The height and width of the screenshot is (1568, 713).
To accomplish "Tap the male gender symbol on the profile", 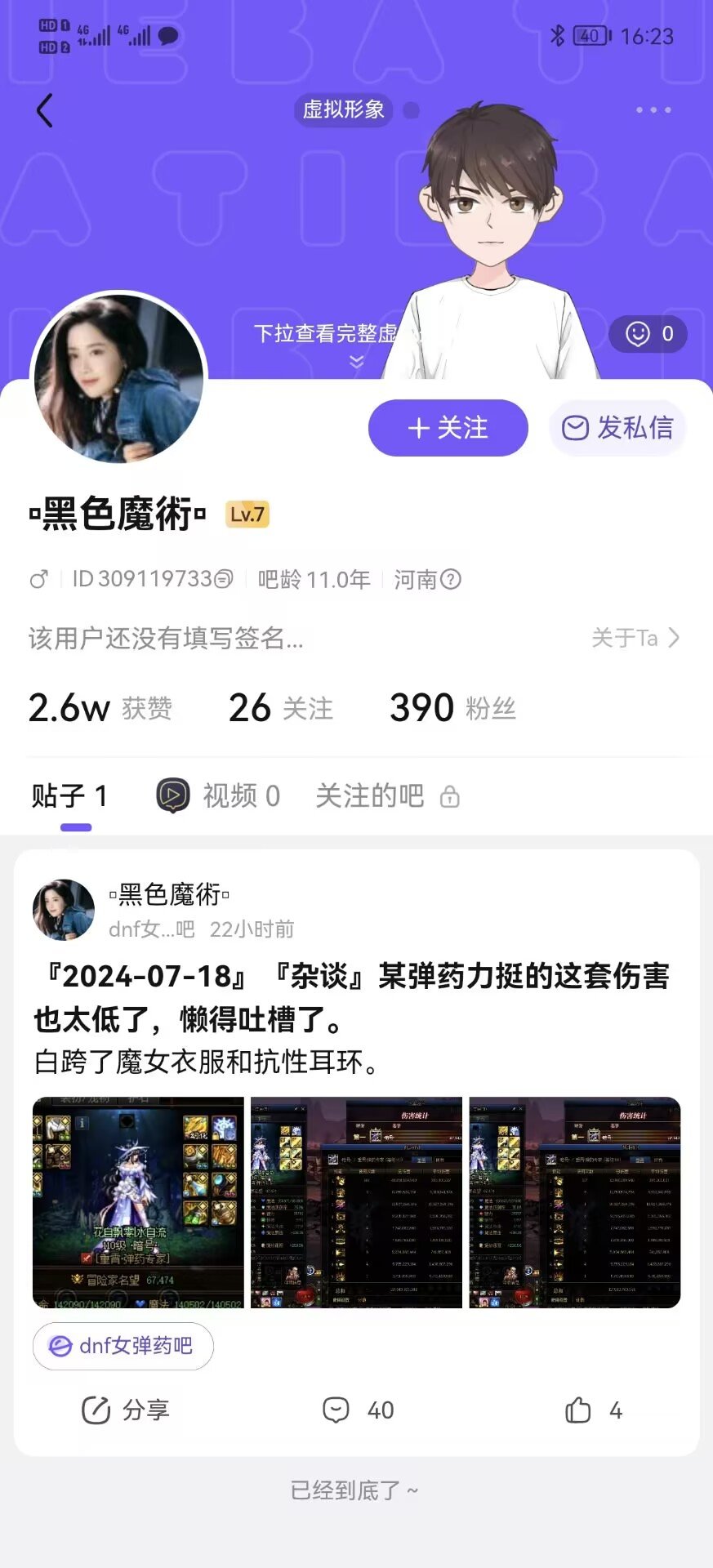I will click(x=37, y=578).
